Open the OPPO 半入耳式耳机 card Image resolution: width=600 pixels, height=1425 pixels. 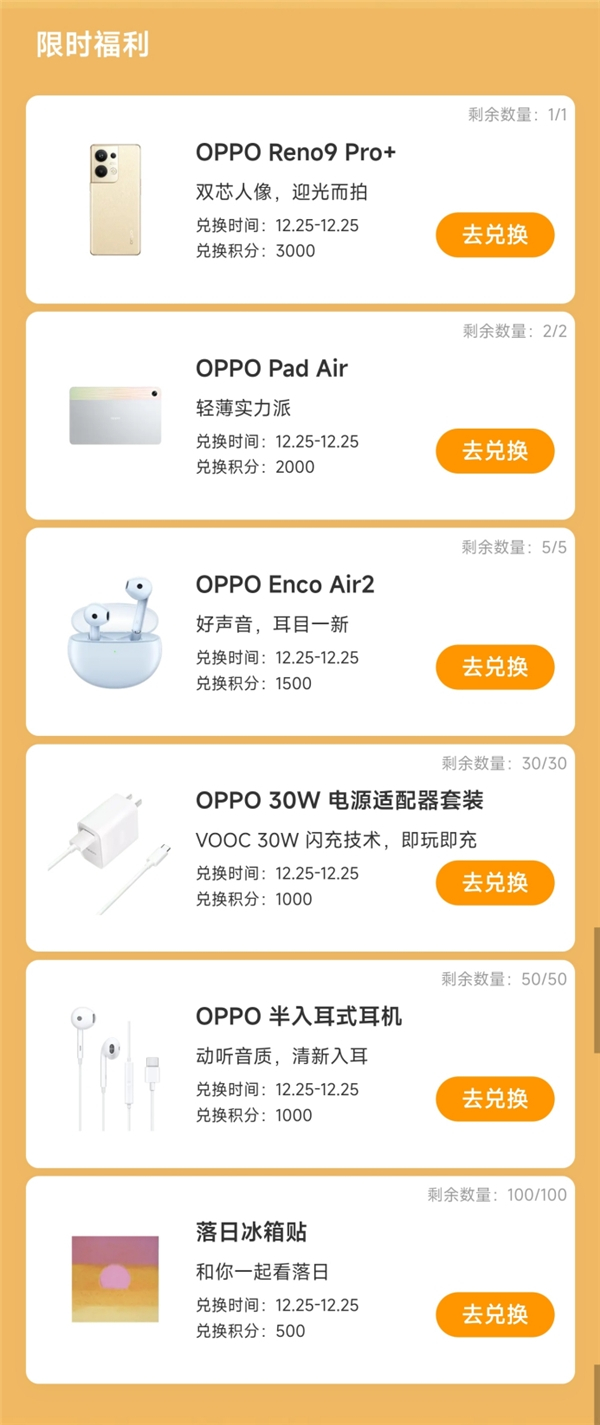[299, 1016]
